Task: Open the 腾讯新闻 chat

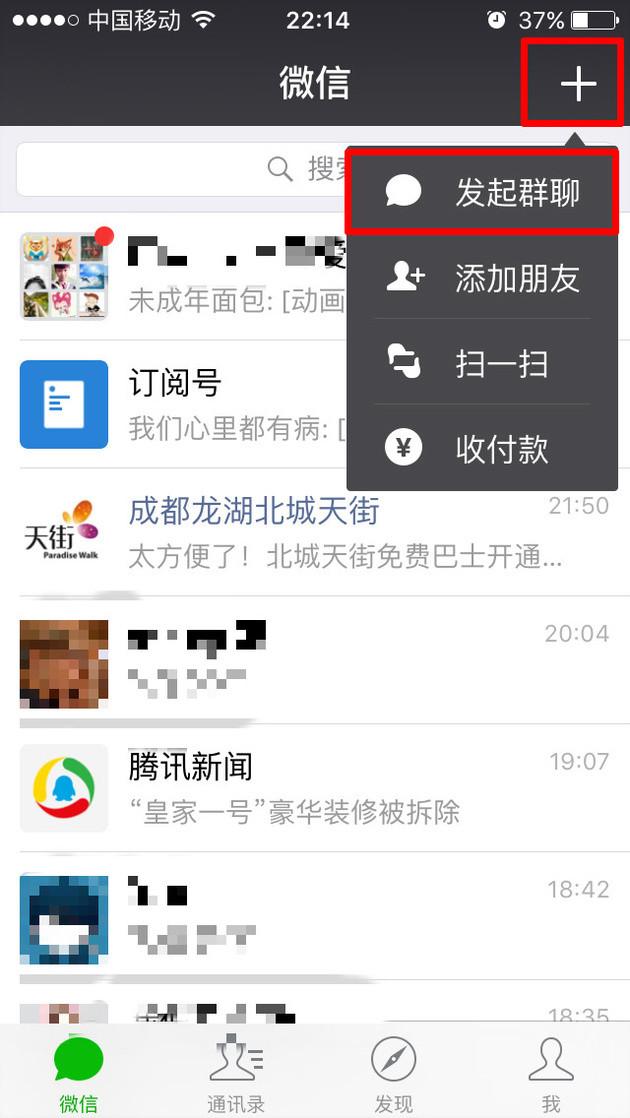Action: click(315, 788)
